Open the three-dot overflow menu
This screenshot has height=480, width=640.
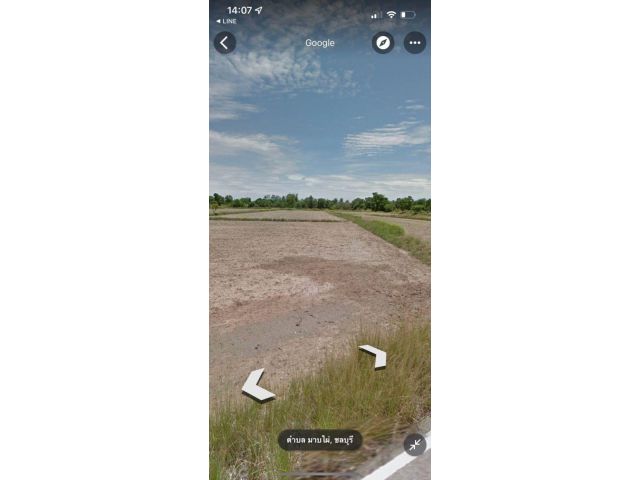click(414, 42)
